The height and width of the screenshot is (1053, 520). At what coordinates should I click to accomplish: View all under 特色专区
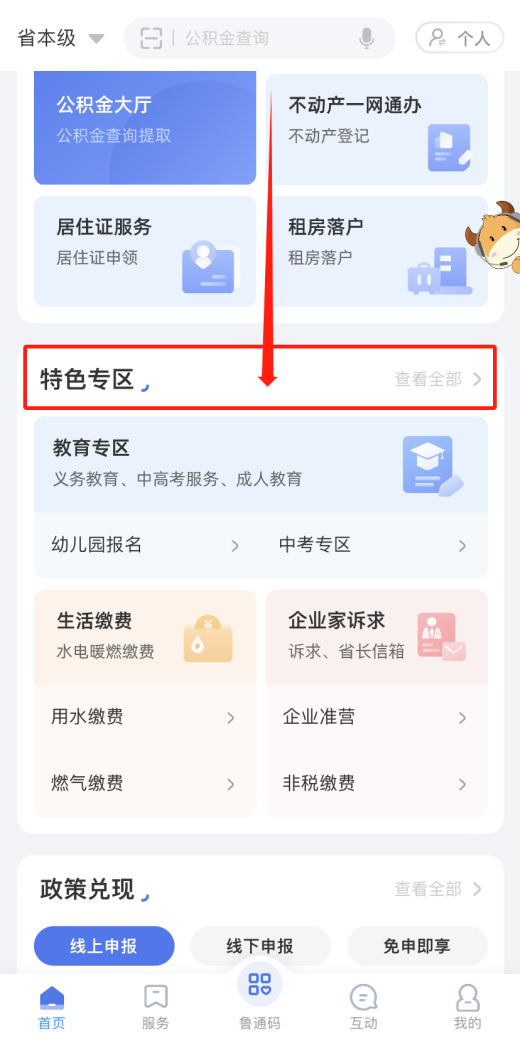pyautogui.click(x=438, y=379)
